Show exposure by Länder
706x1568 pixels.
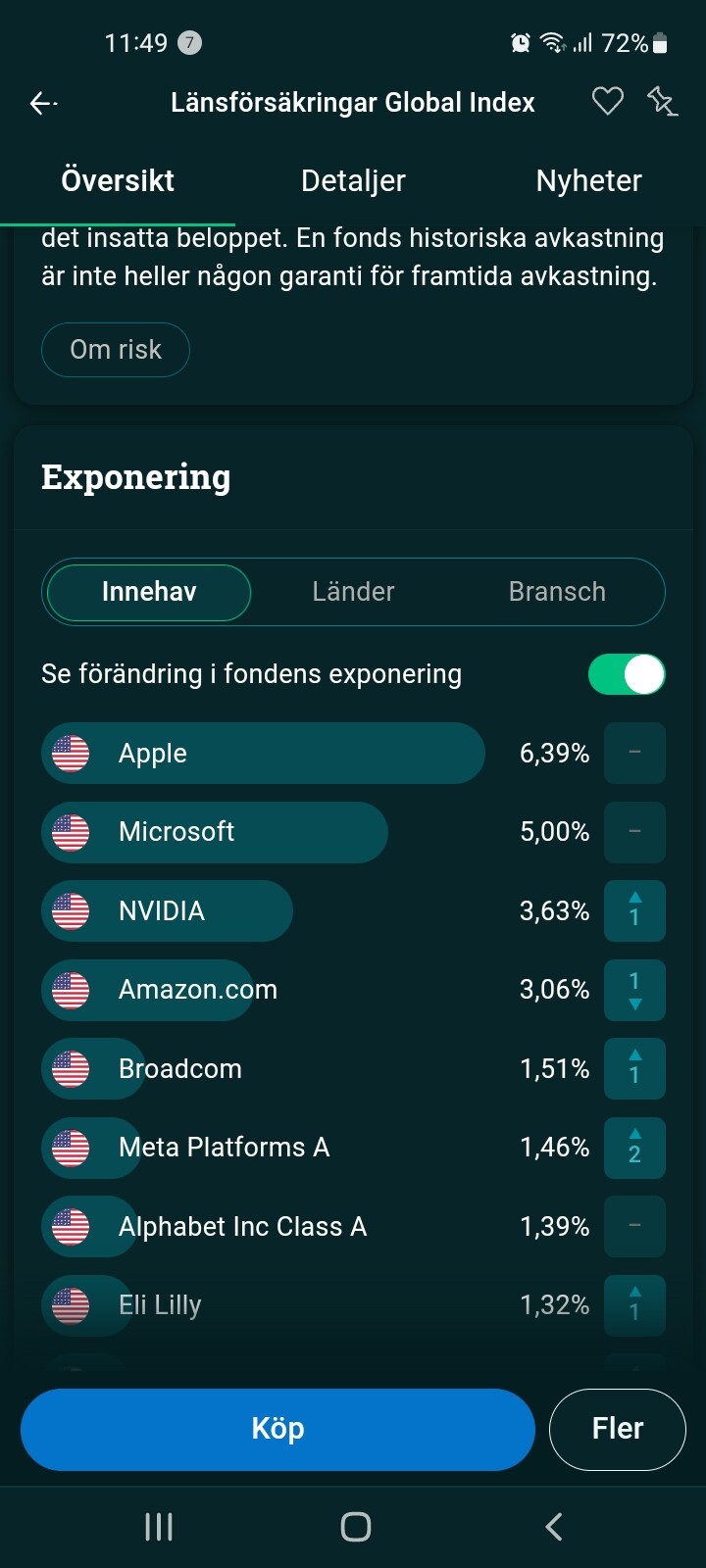(353, 592)
